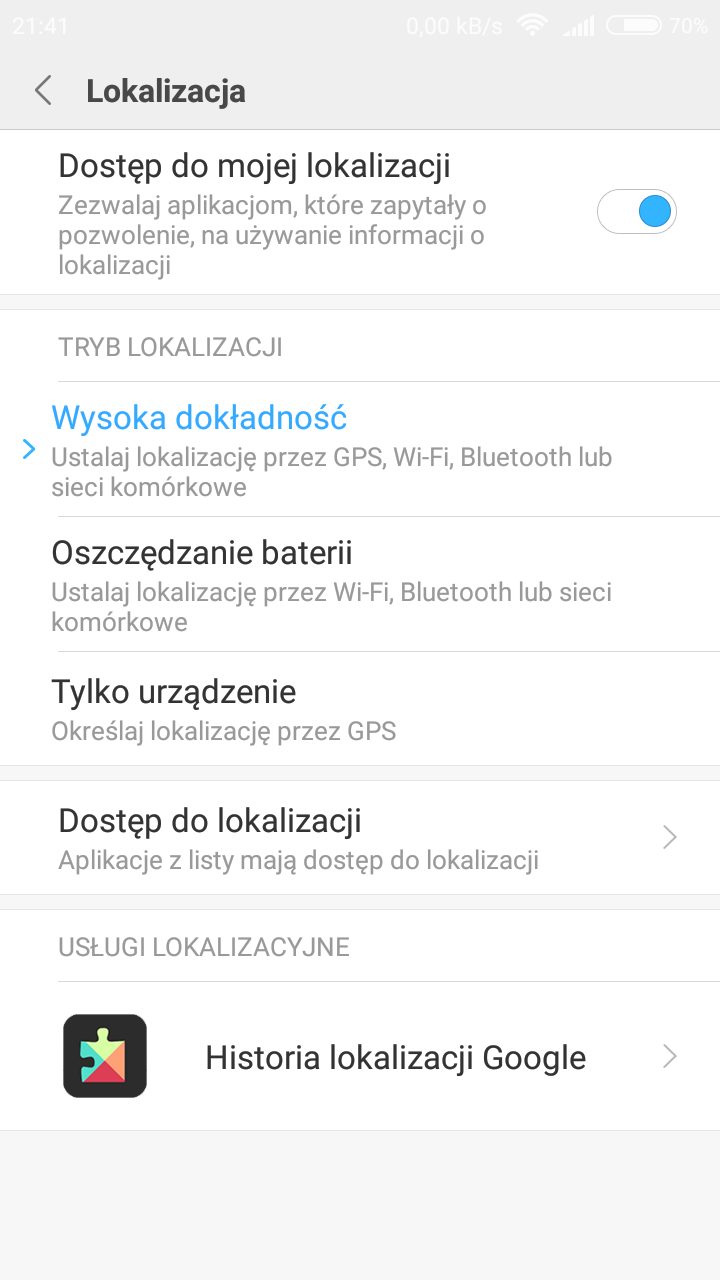
Task: Choose the Oszczędzanie baterii mode
Action: [360, 585]
